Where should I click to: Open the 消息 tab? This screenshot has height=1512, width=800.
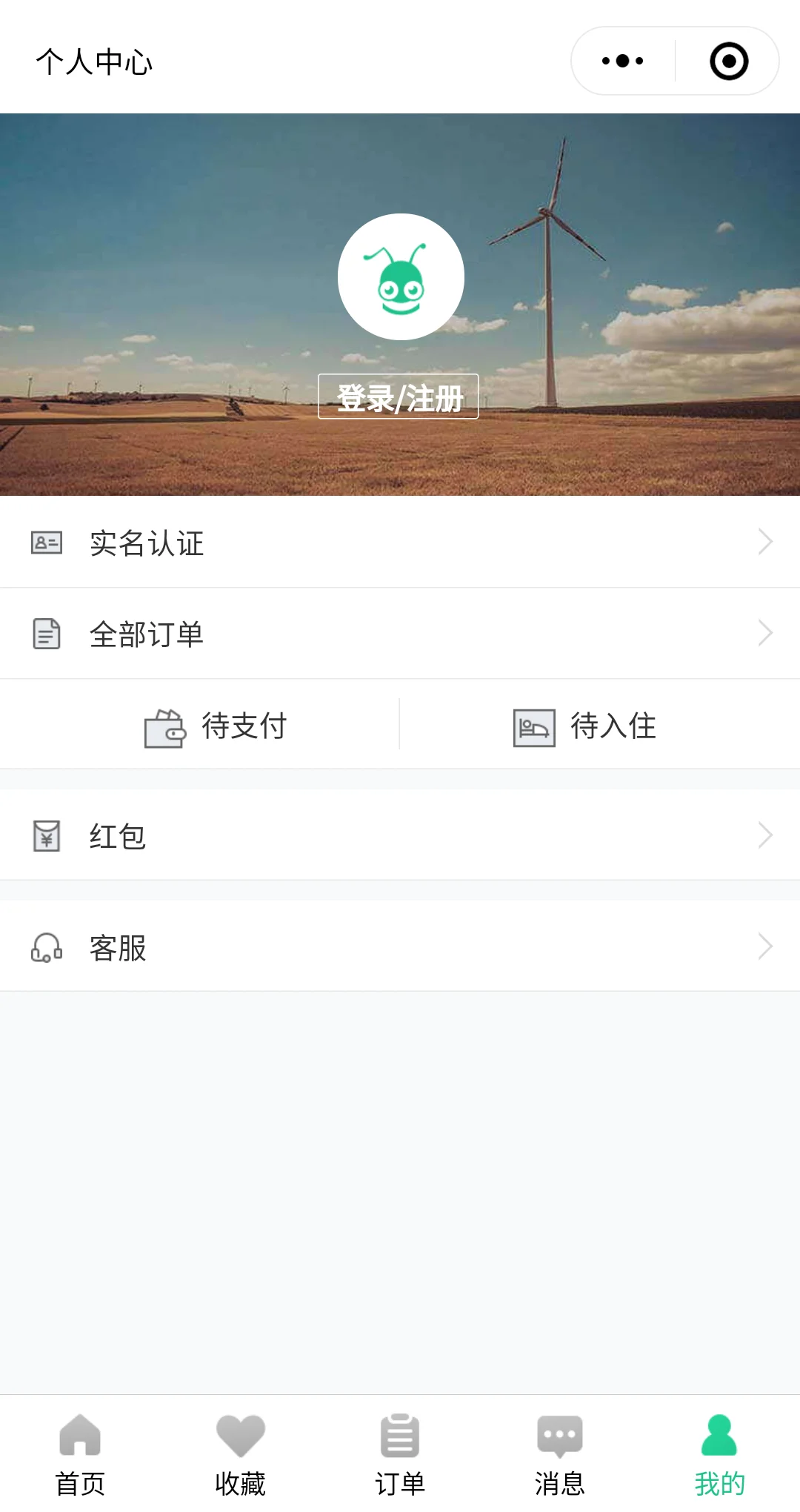pos(560,1454)
